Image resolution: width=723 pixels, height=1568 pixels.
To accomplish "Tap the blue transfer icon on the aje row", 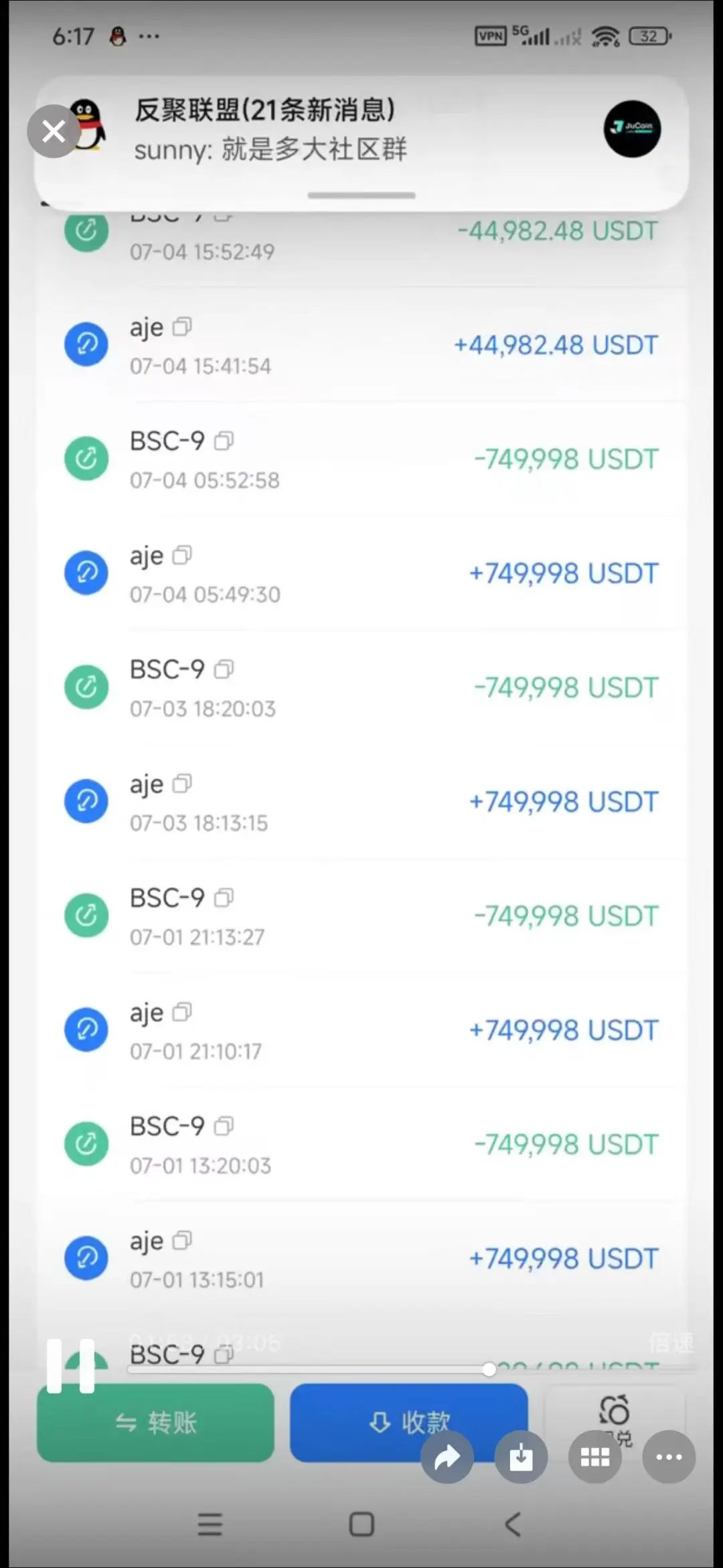I will click(x=86, y=344).
